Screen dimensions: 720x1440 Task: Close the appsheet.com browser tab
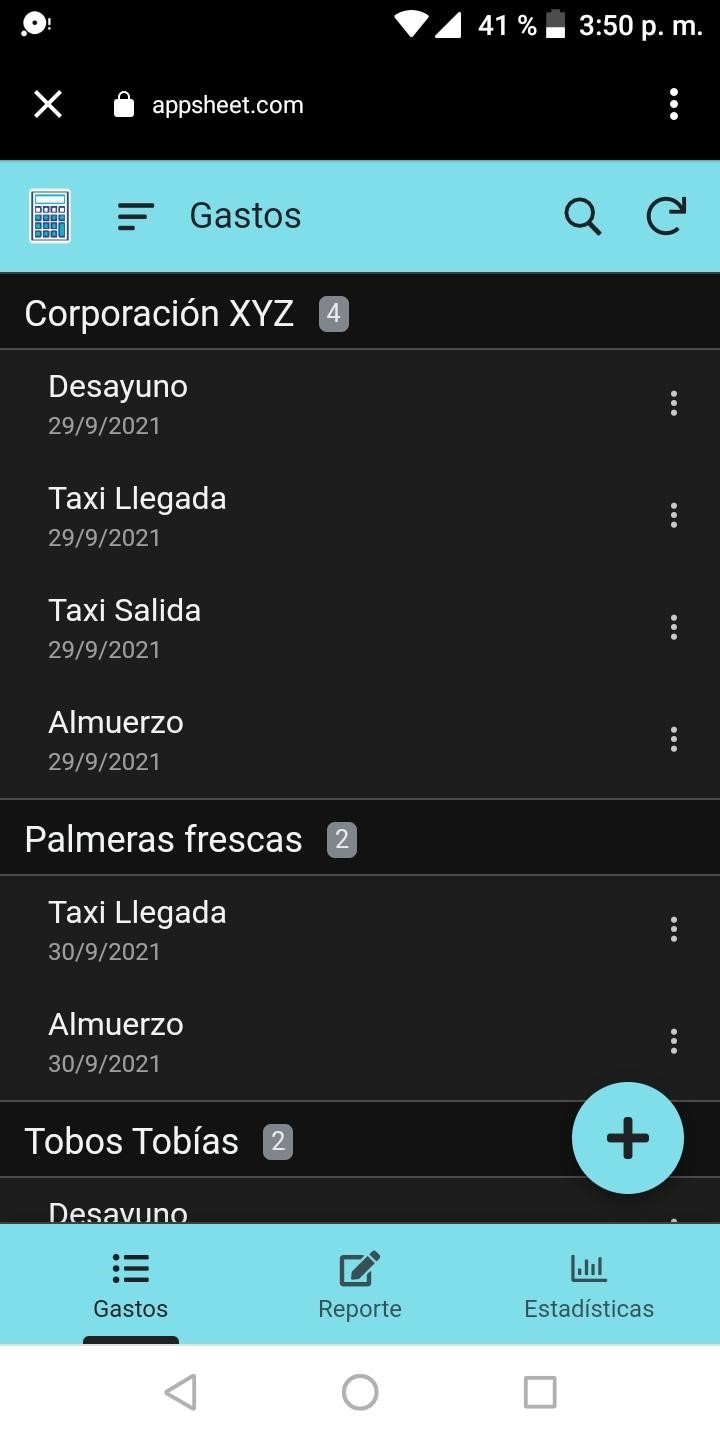[48, 104]
